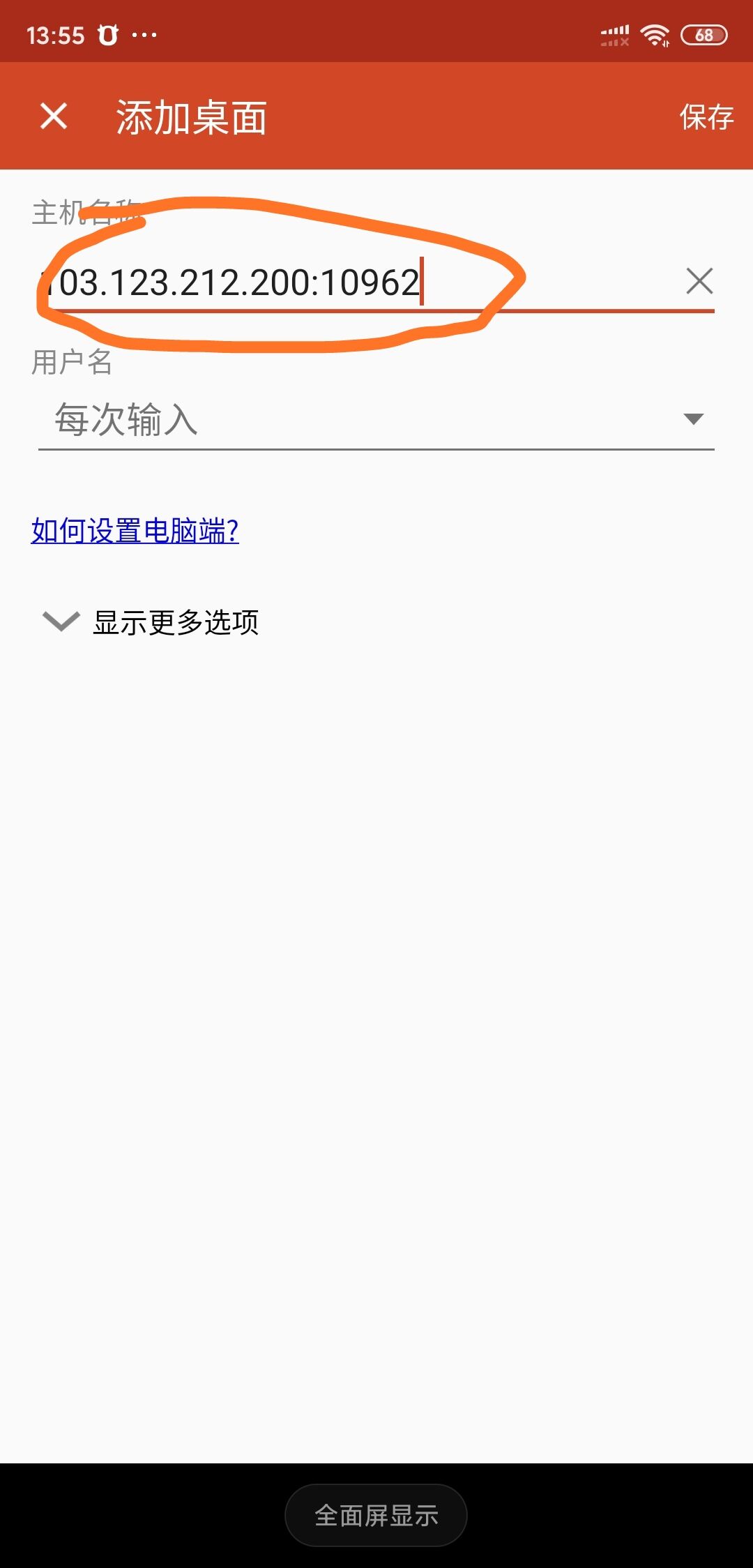The height and width of the screenshot is (1568, 753).
Task: Close the Add Desktop screen
Action: point(54,116)
